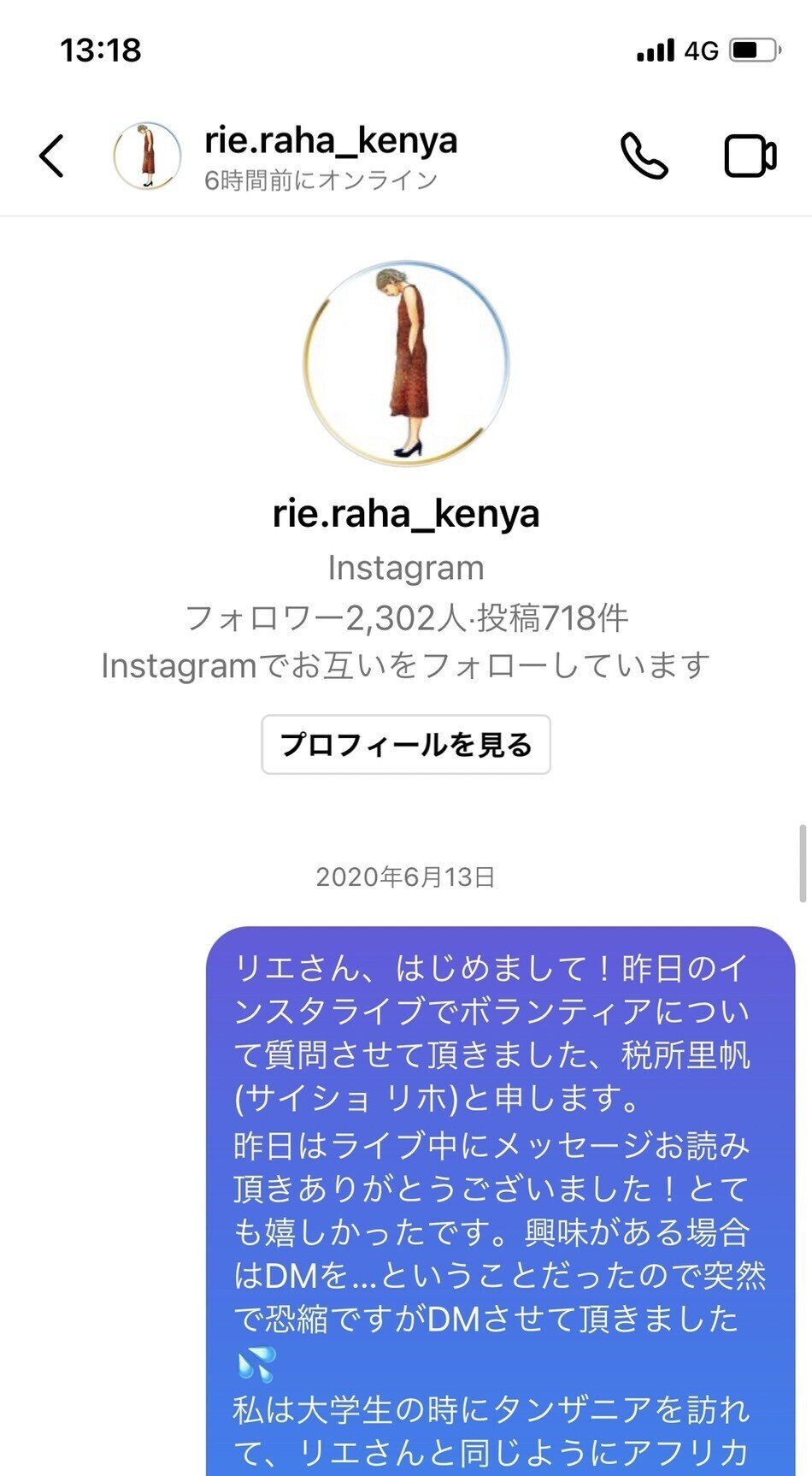
Task: Tap the mutual follow notice text
Action: [406, 666]
